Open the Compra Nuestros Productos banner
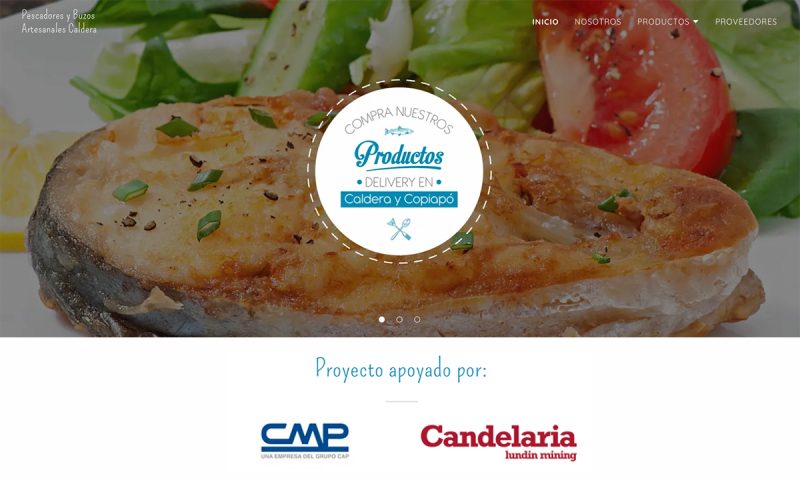800x480 pixels. coord(399,171)
